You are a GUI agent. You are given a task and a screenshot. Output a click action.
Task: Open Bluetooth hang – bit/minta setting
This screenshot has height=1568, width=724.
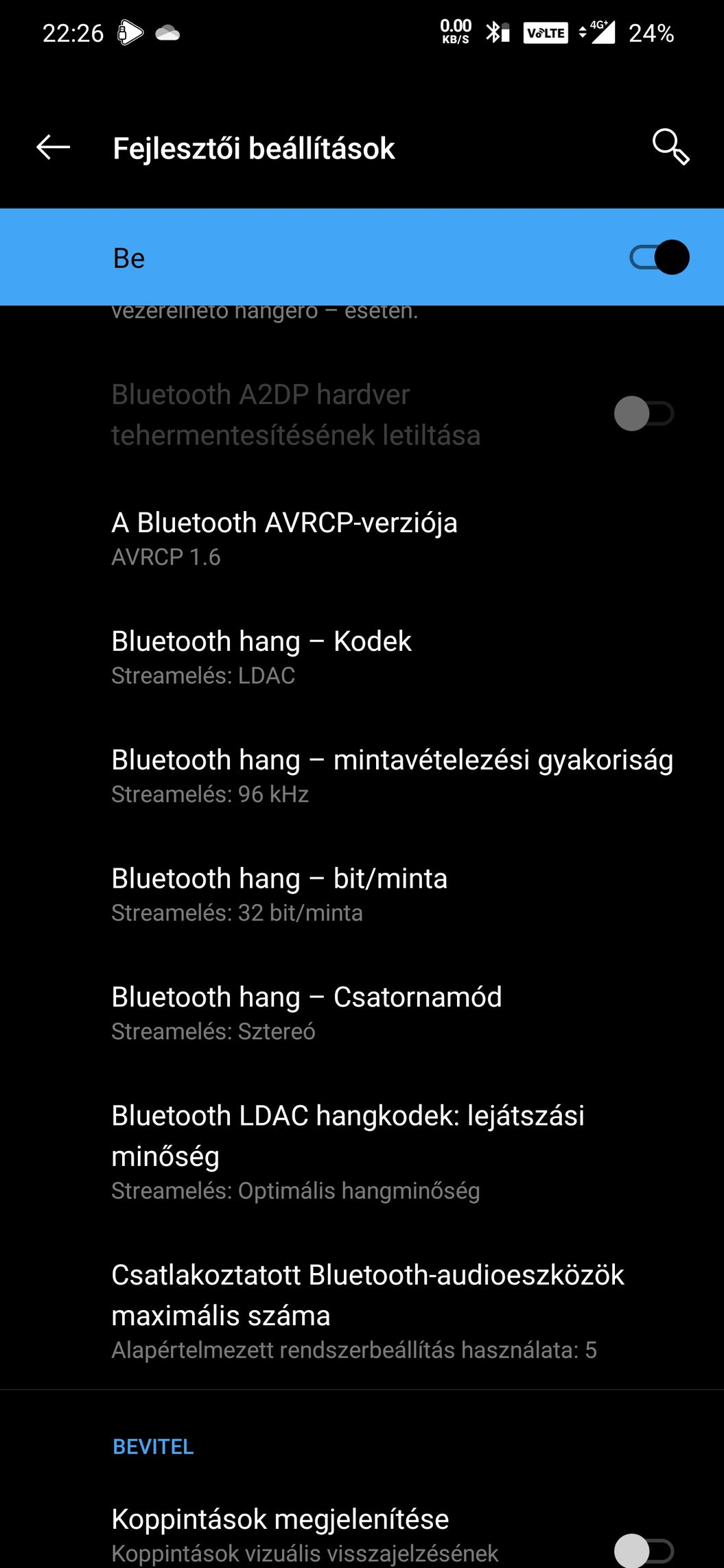tap(362, 894)
